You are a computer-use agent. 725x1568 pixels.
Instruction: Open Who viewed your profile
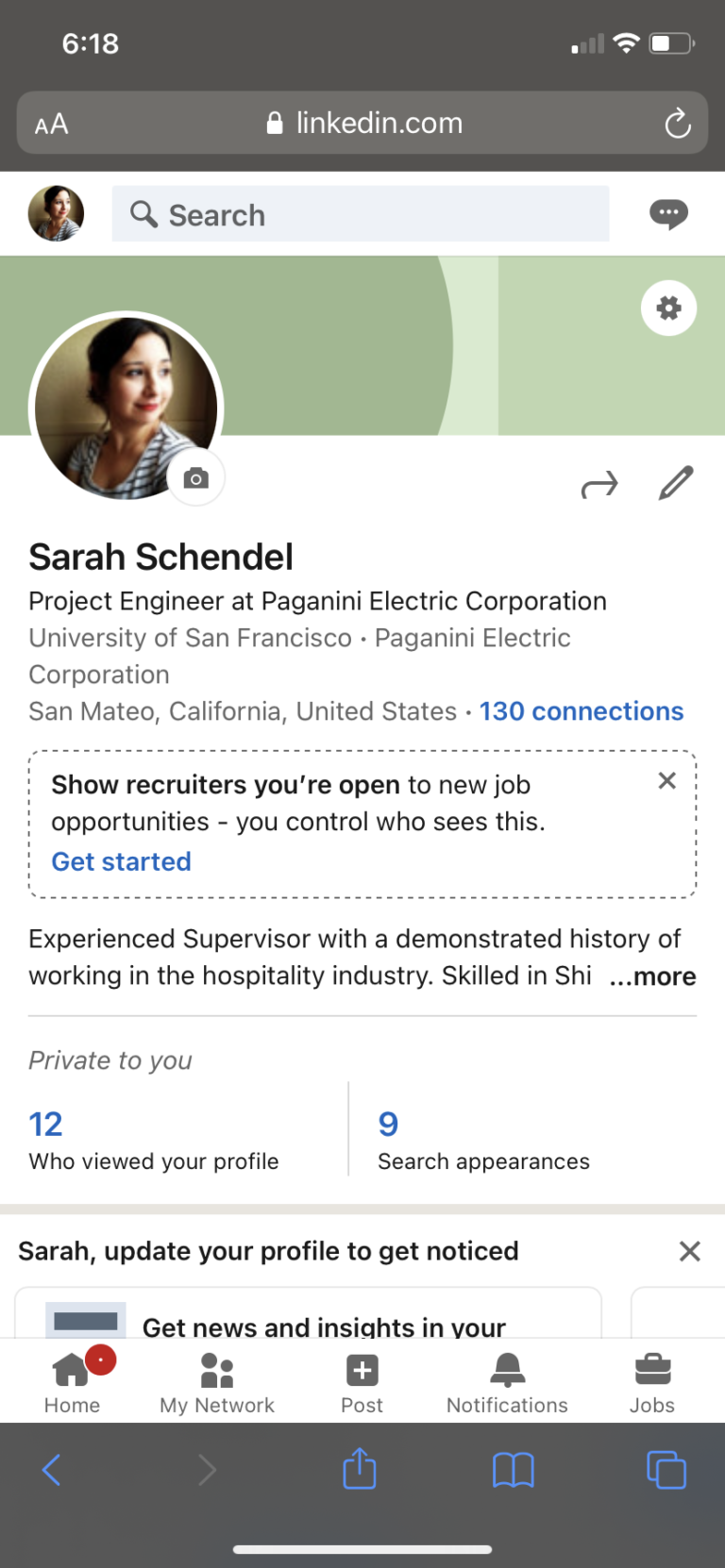coord(154,1141)
